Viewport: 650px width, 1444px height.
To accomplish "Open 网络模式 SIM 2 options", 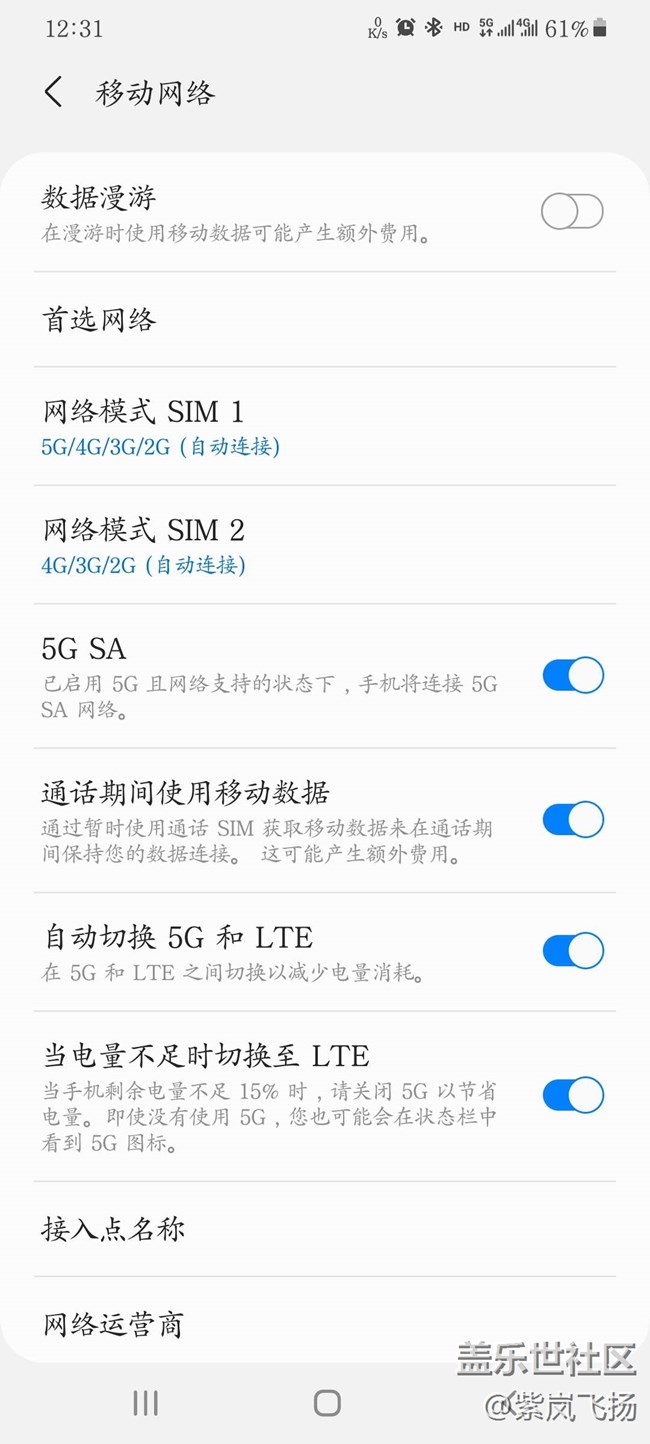I will click(325, 545).
